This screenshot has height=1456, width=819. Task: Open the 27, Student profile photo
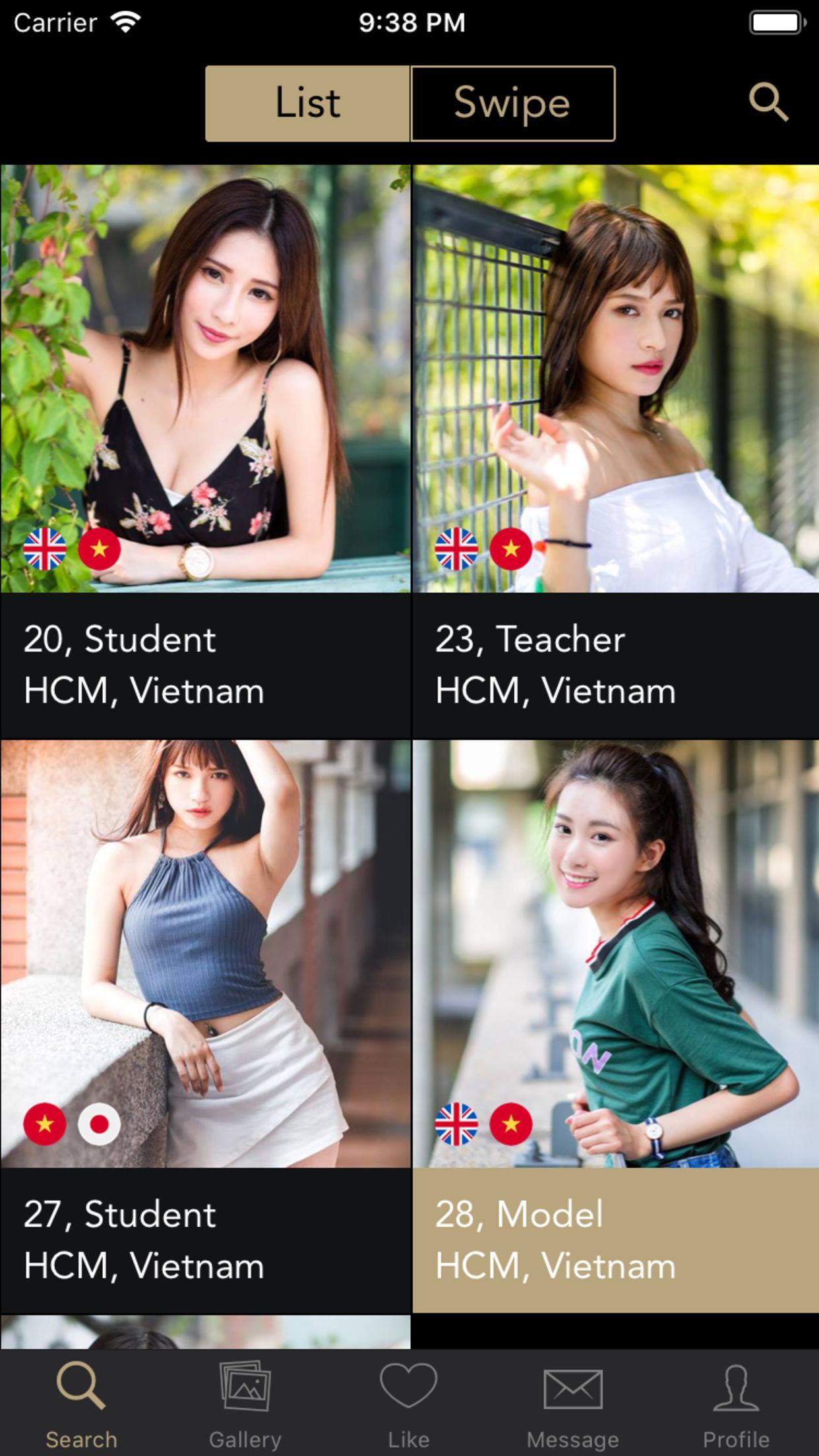coord(204,936)
